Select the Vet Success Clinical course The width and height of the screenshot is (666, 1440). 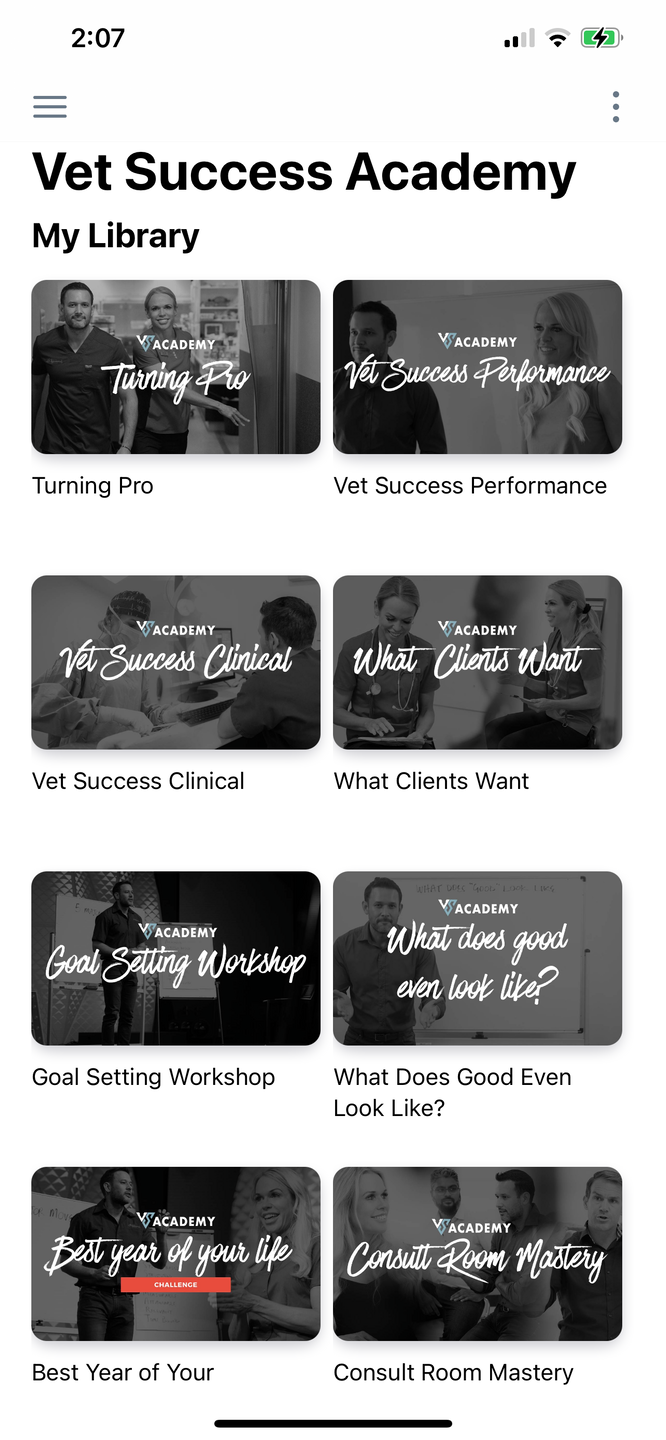point(176,662)
